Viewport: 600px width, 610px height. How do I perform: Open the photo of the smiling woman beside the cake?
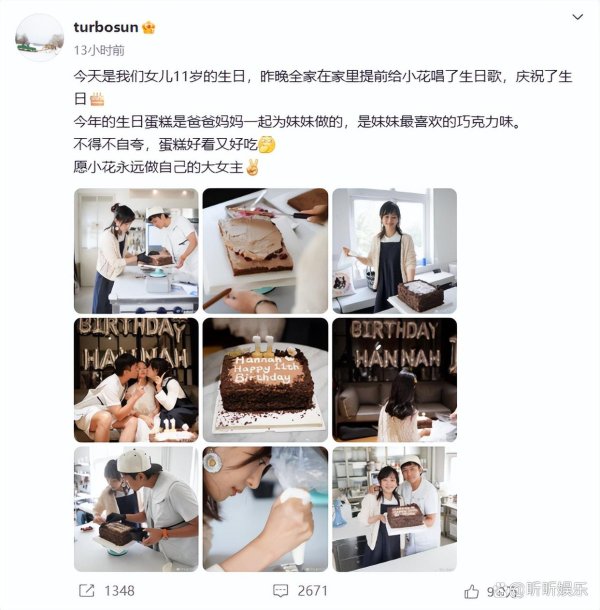[x=394, y=251]
